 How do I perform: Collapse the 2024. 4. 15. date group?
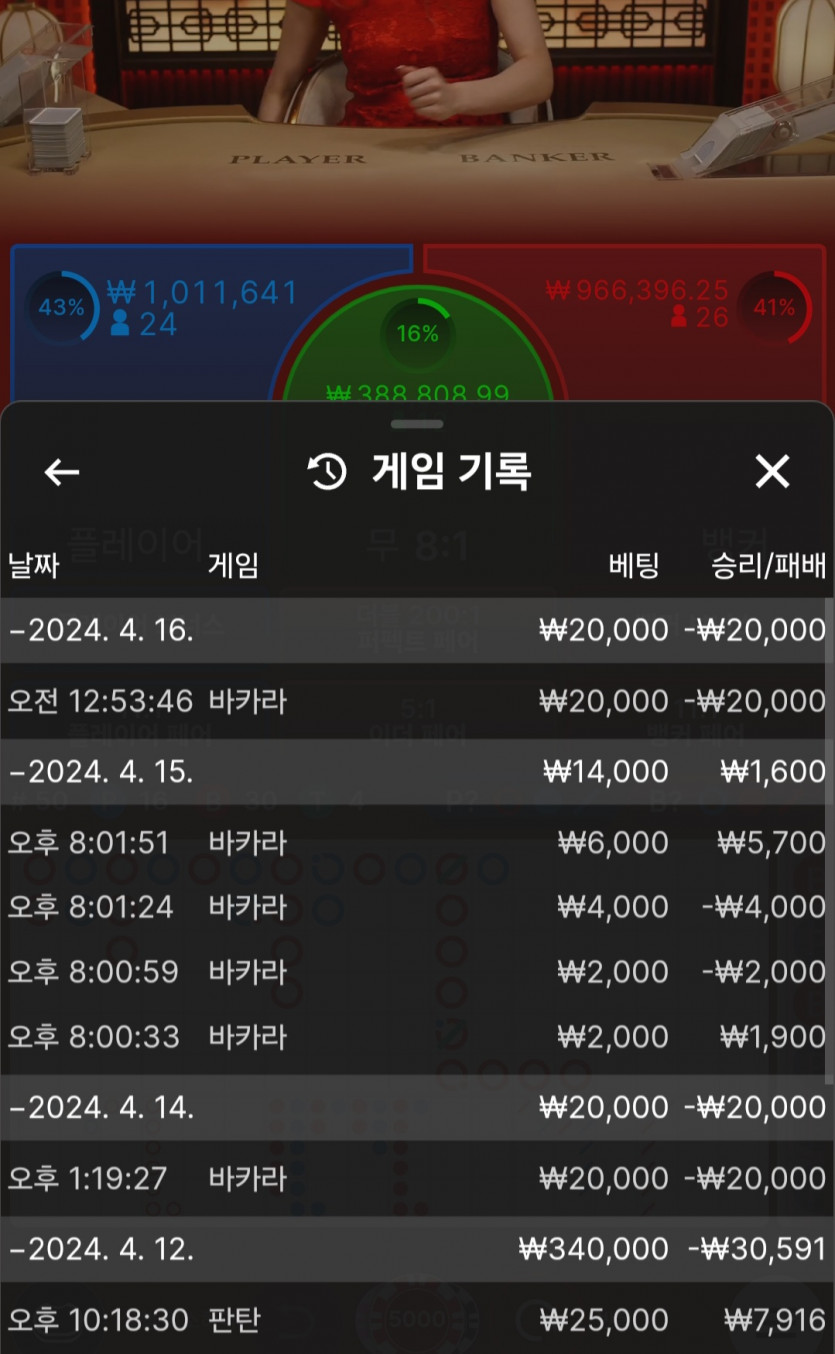100,772
